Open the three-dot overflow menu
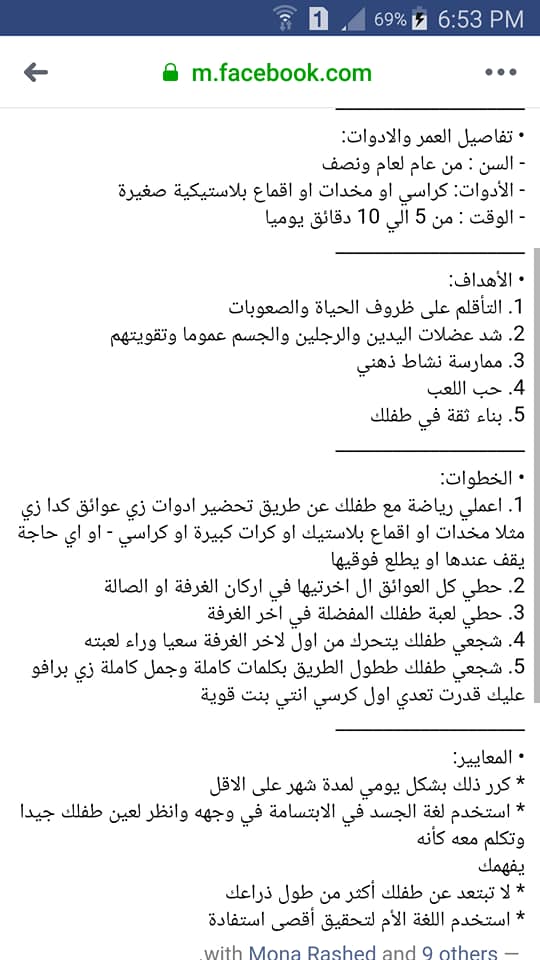Viewport: 540px width, 960px height. (501, 73)
